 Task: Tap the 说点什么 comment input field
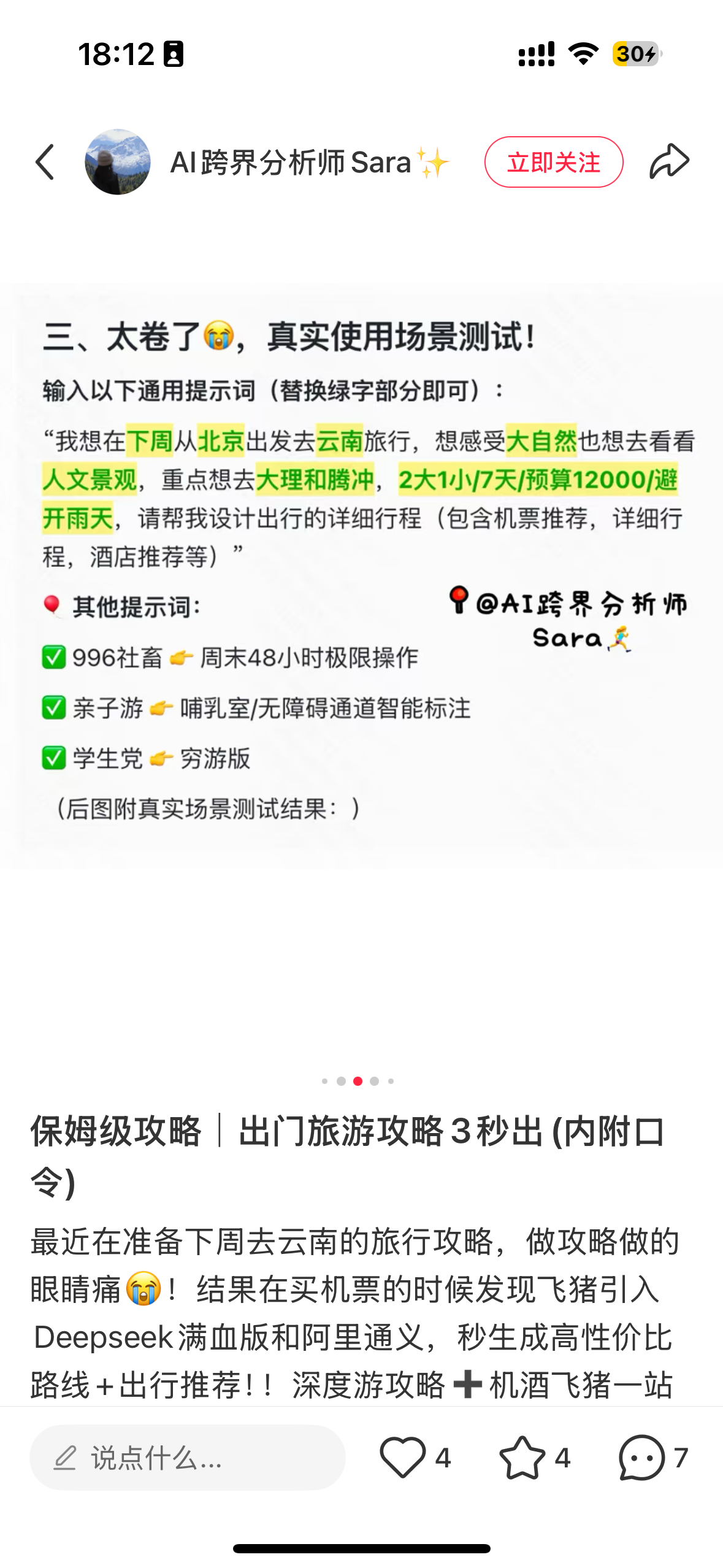pyautogui.click(x=187, y=1458)
